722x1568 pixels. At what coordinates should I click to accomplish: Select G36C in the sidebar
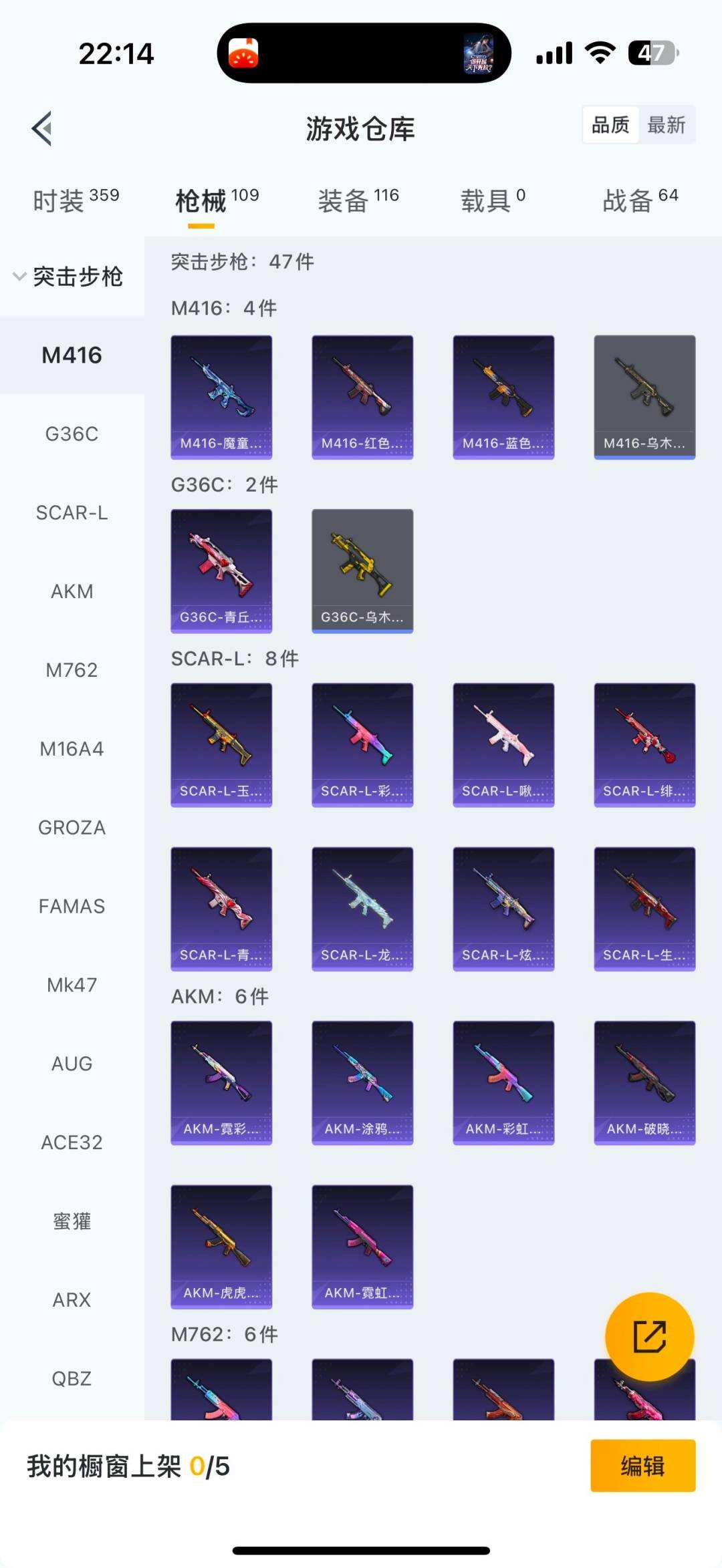point(72,434)
